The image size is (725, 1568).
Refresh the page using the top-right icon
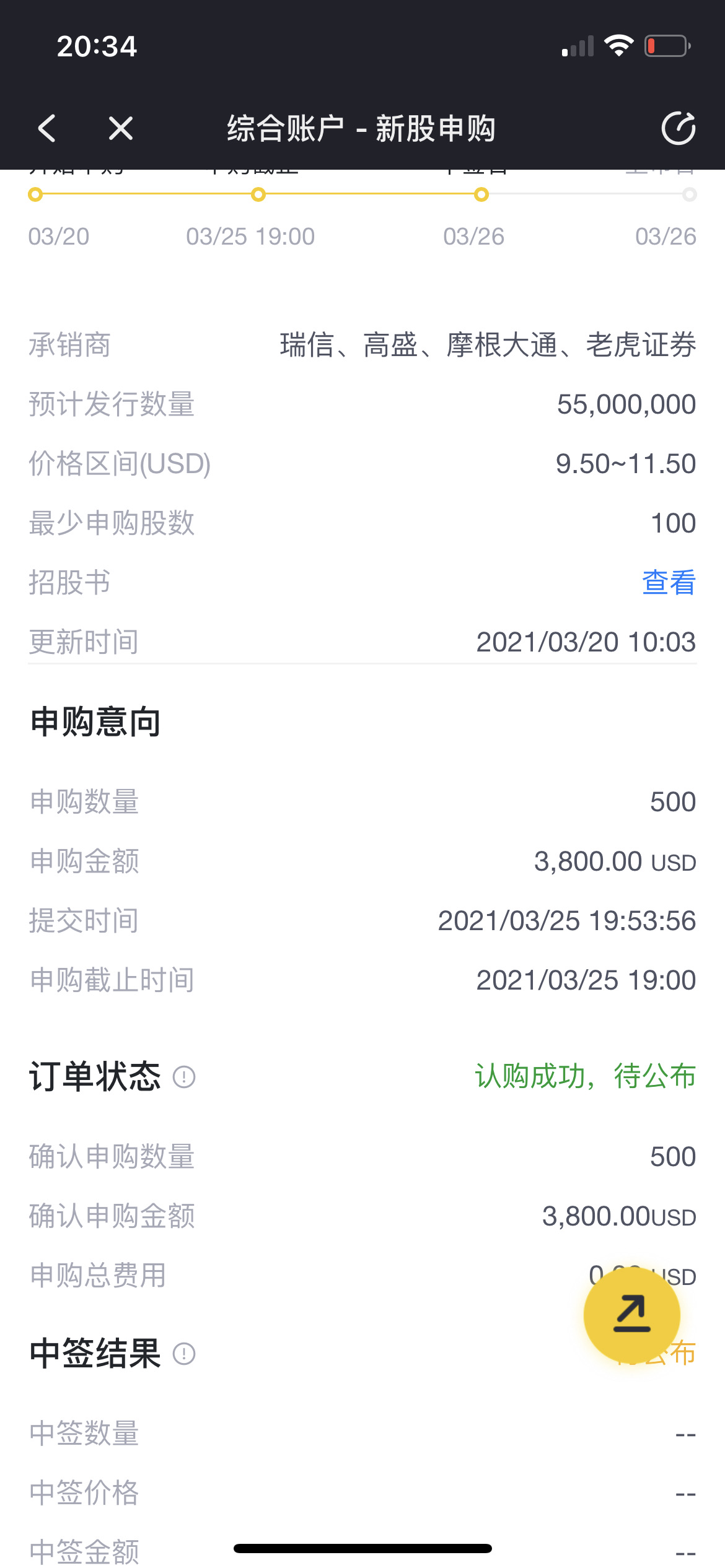pyautogui.click(x=679, y=128)
